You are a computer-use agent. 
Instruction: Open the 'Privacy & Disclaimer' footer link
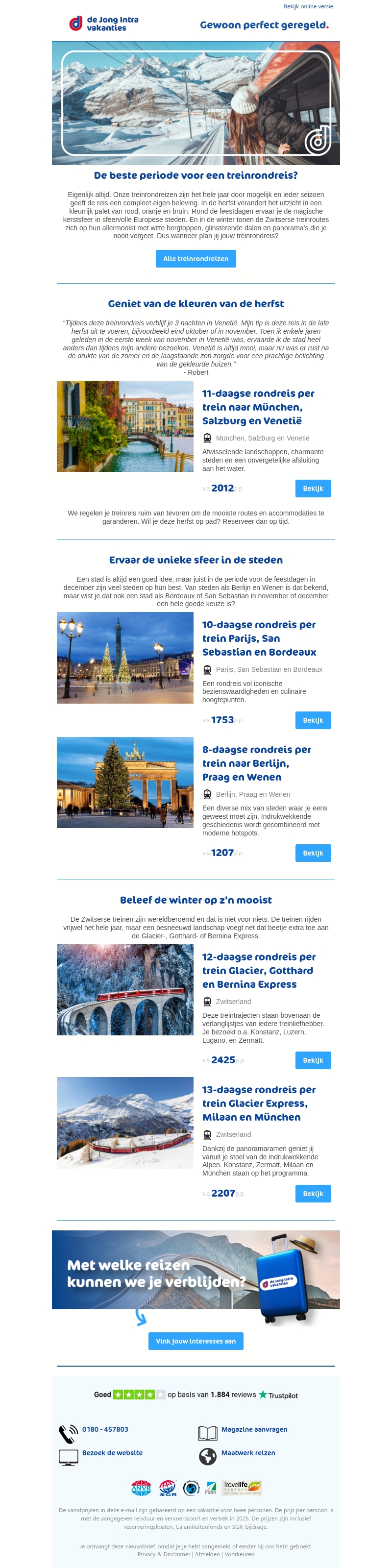click(x=164, y=1554)
